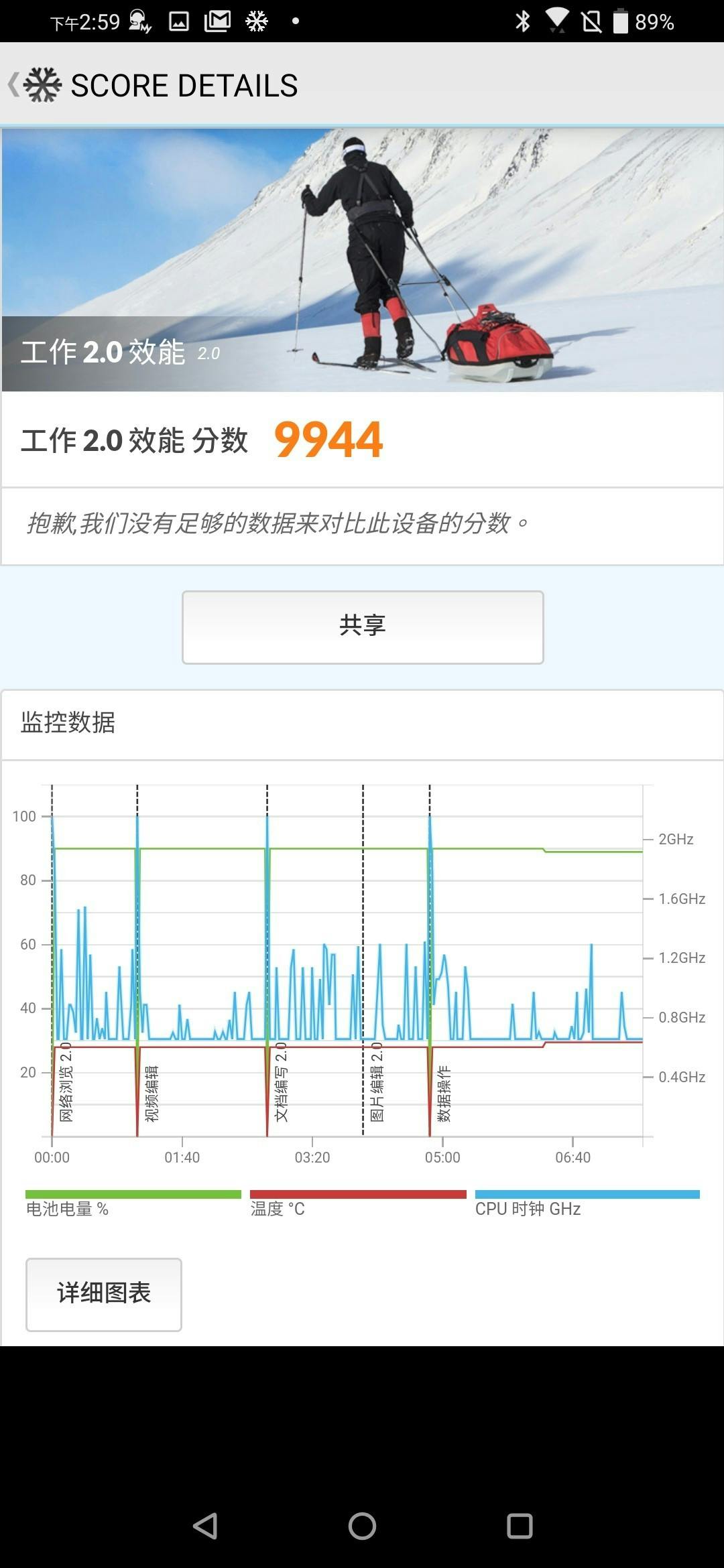Screen dimensions: 724x1568
Task: Tap the system back button
Action: (x=205, y=1526)
